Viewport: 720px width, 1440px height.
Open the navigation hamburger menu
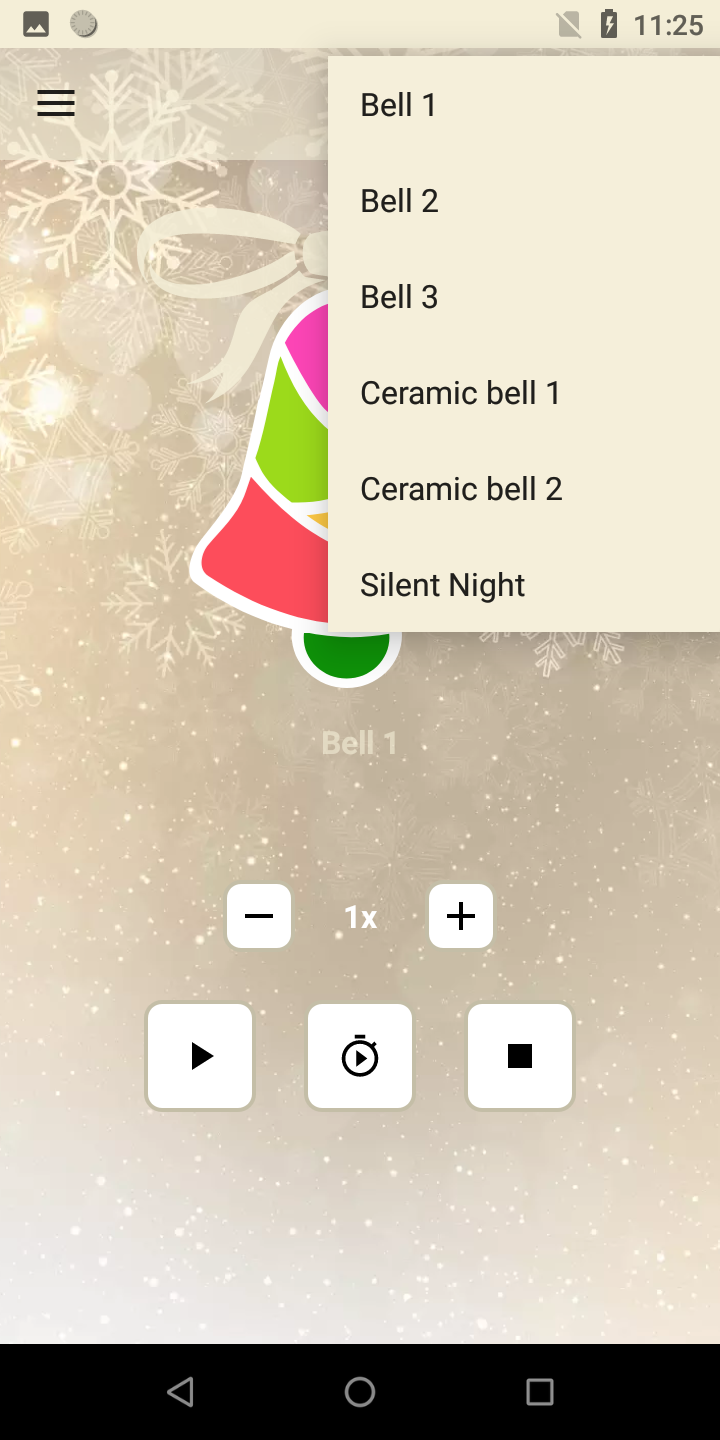tap(56, 103)
